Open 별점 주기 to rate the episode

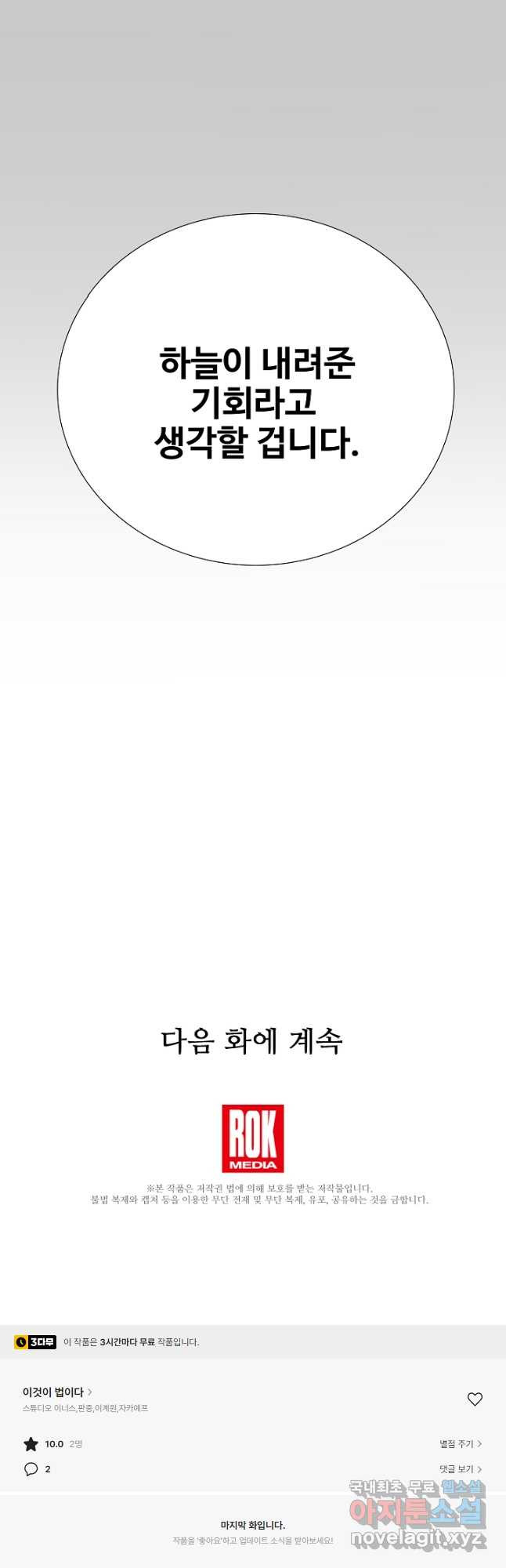[460, 1443]
